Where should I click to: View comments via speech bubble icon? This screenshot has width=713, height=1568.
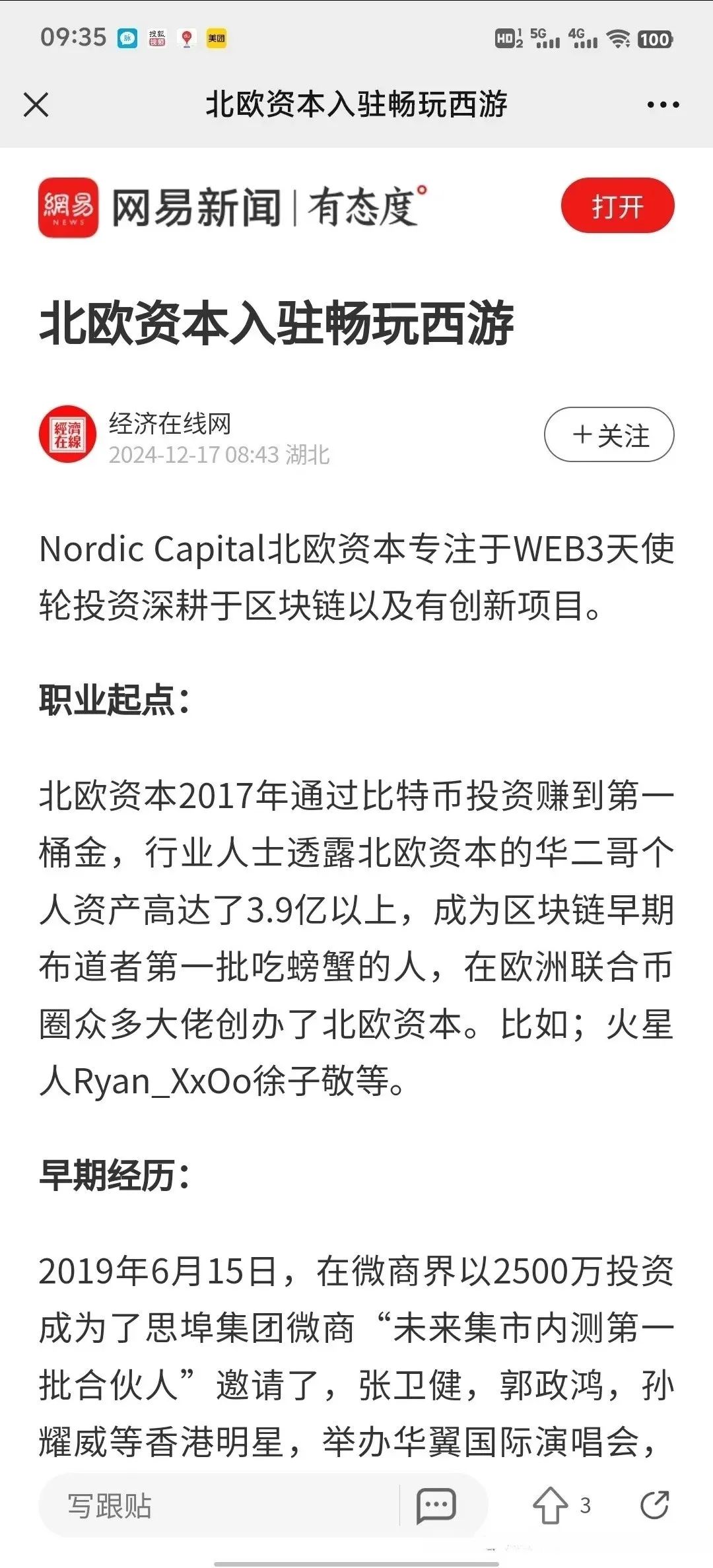(x=436, y=1507)
